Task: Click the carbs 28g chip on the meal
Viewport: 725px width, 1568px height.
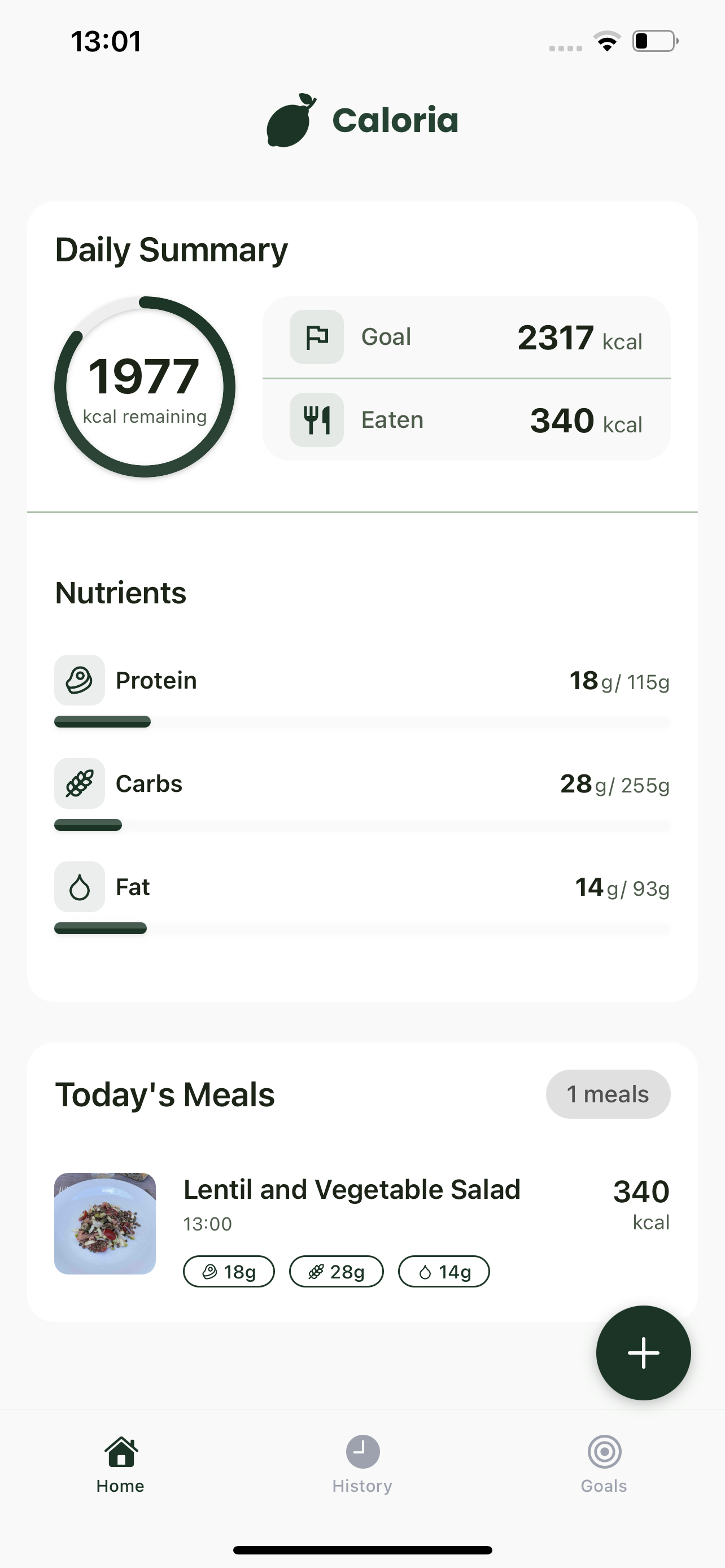Action: (x=336, y=1271)
